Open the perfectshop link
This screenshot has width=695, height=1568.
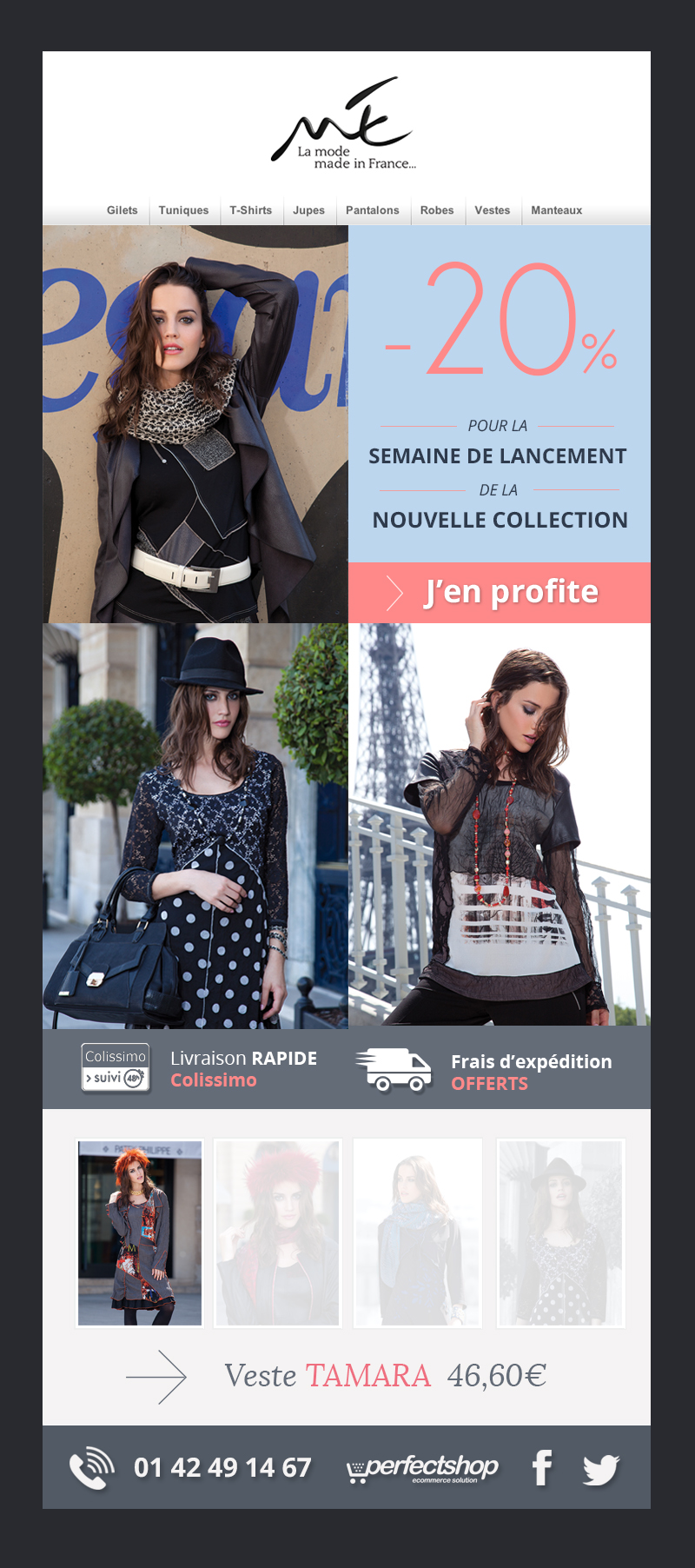421,1469
